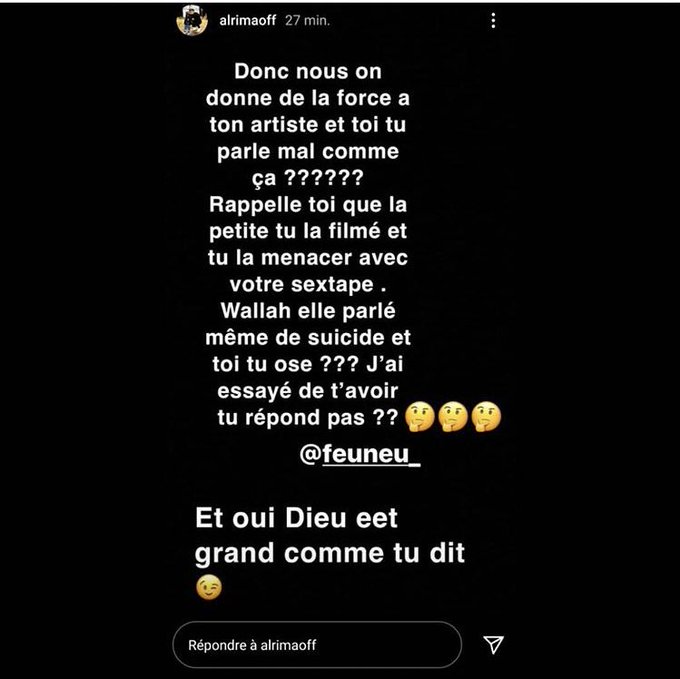Tap the Répondre à alrimaoff field

316,645
